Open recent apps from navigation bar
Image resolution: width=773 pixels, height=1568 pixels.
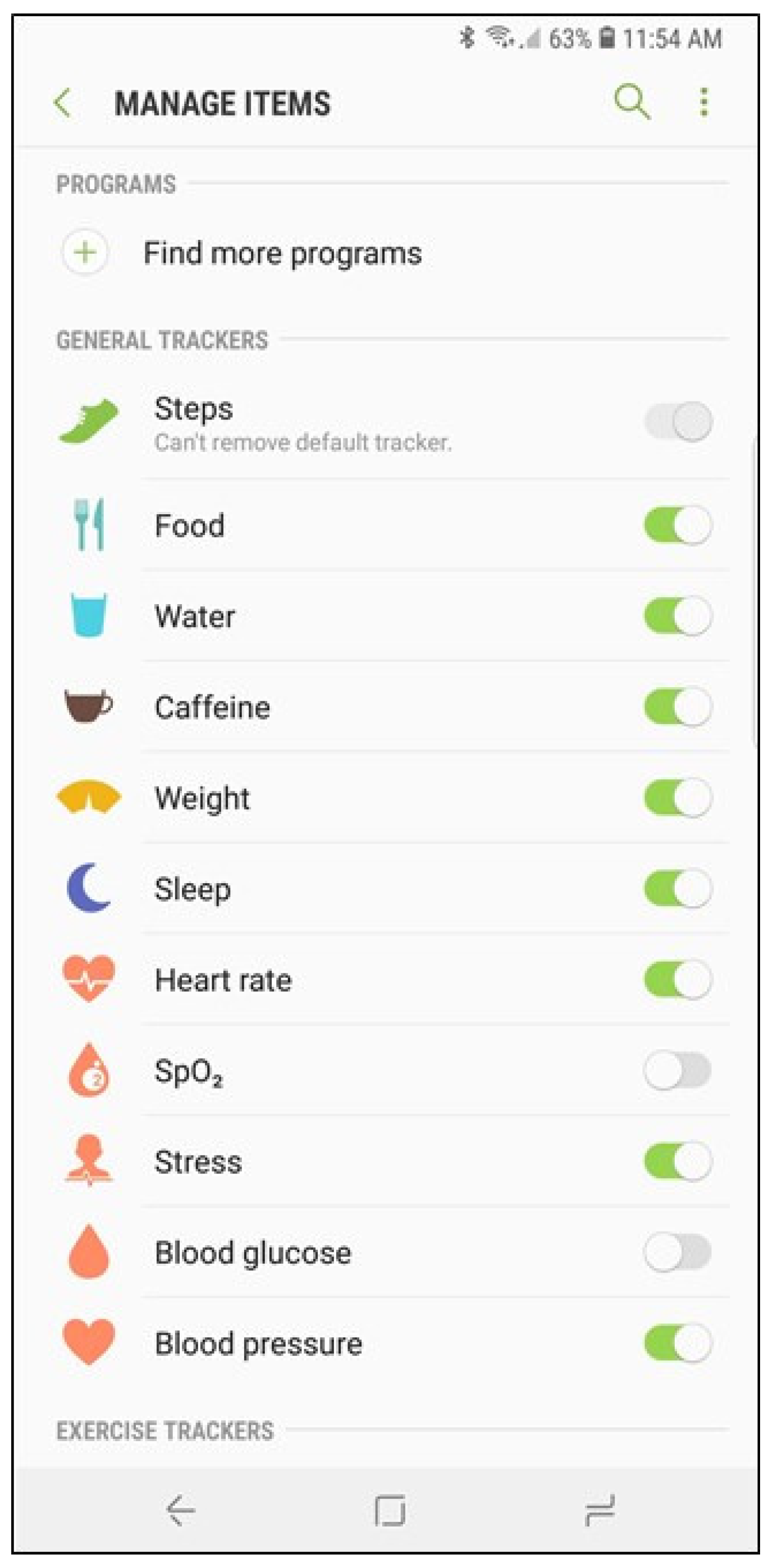pyautogui.click(x=600, y=1510)
